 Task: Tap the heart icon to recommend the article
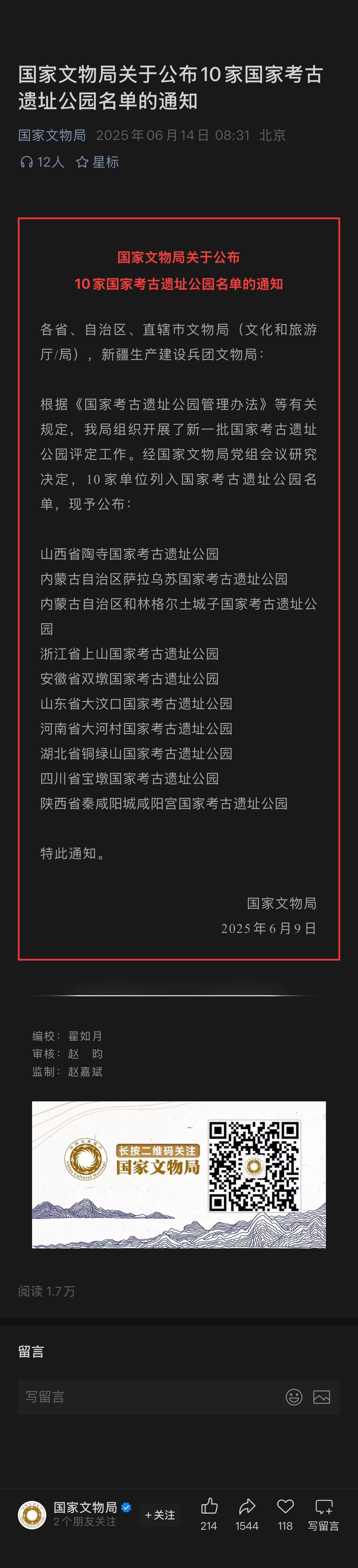(x=285, y=1507)
